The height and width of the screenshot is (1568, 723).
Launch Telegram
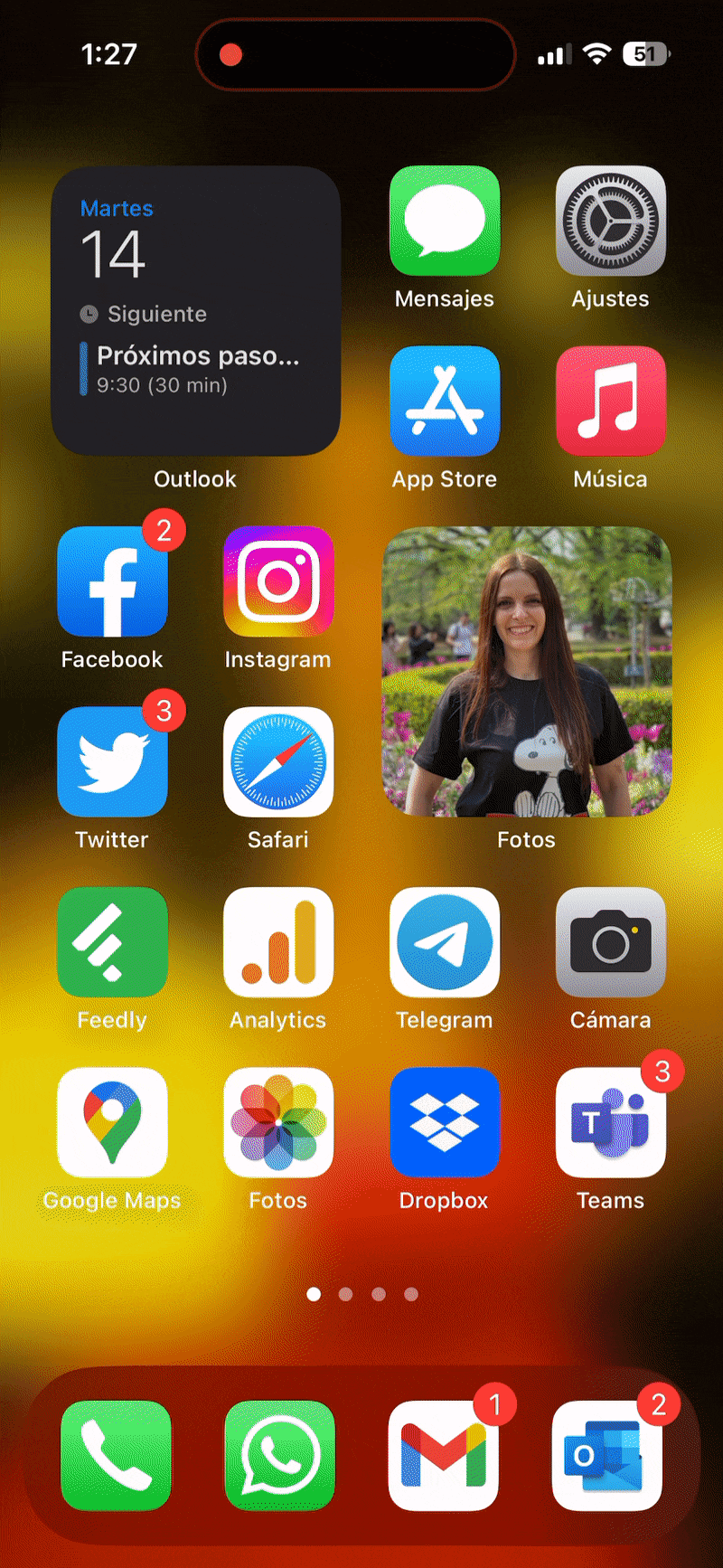point(445,941)
